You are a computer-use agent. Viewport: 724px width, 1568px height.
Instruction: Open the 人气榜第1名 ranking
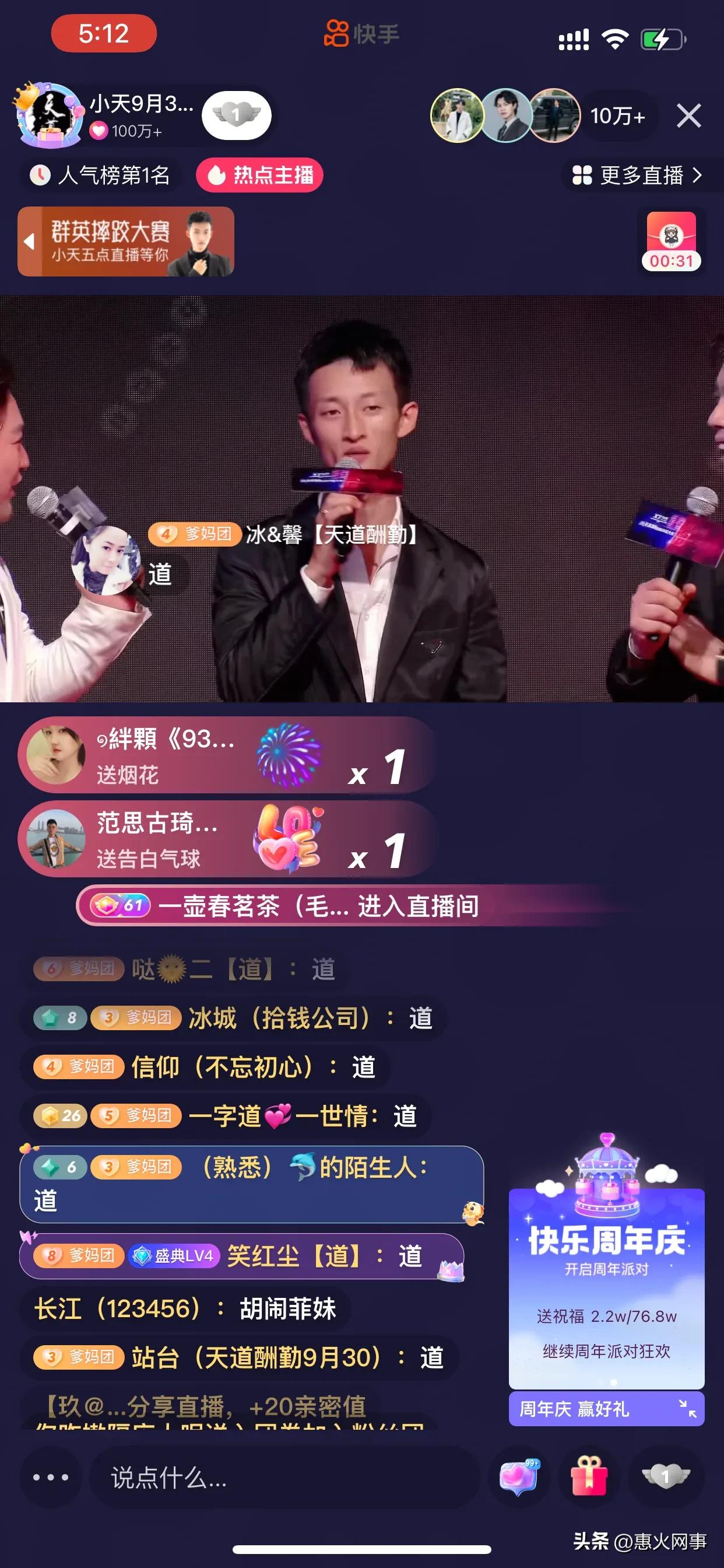click(100, 176)
